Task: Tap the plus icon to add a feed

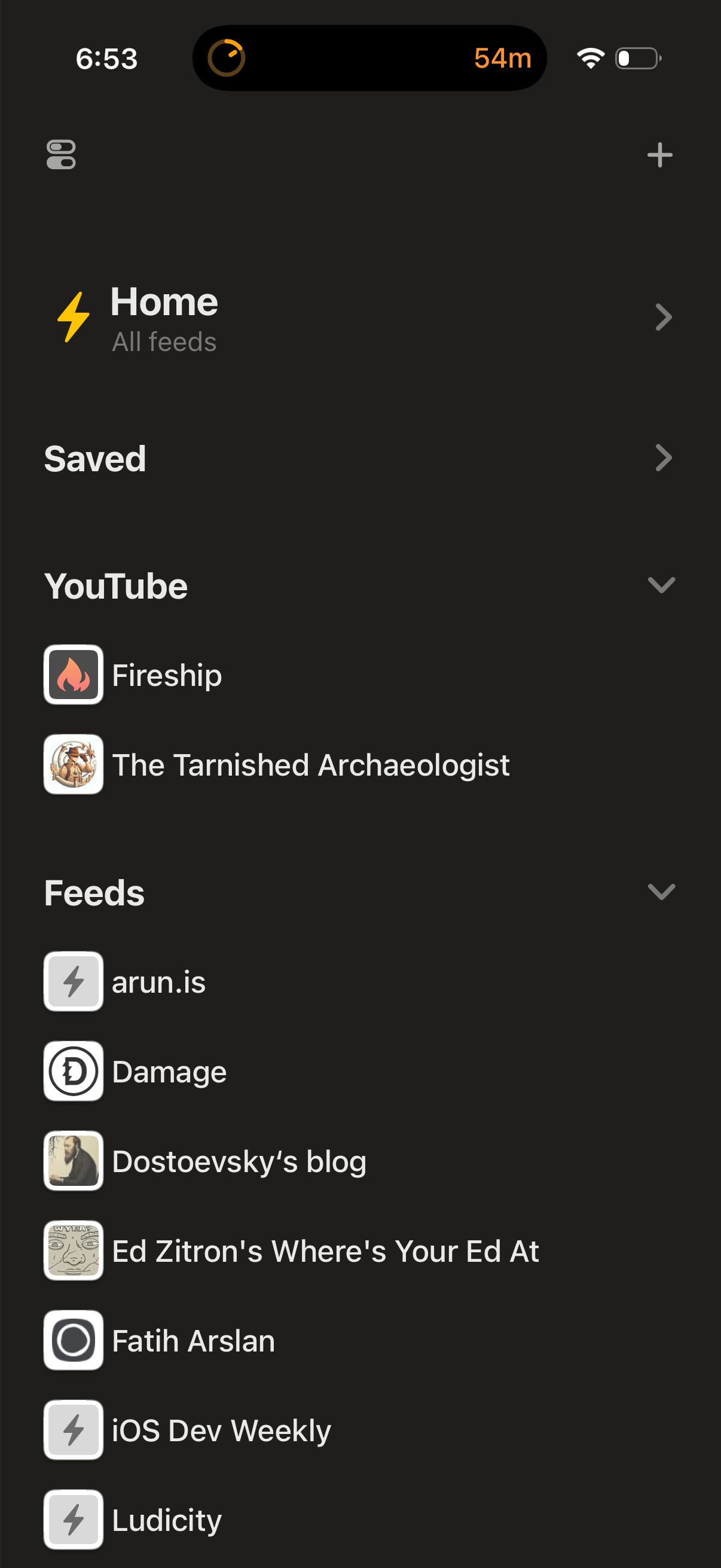Action: coord(660,155)
